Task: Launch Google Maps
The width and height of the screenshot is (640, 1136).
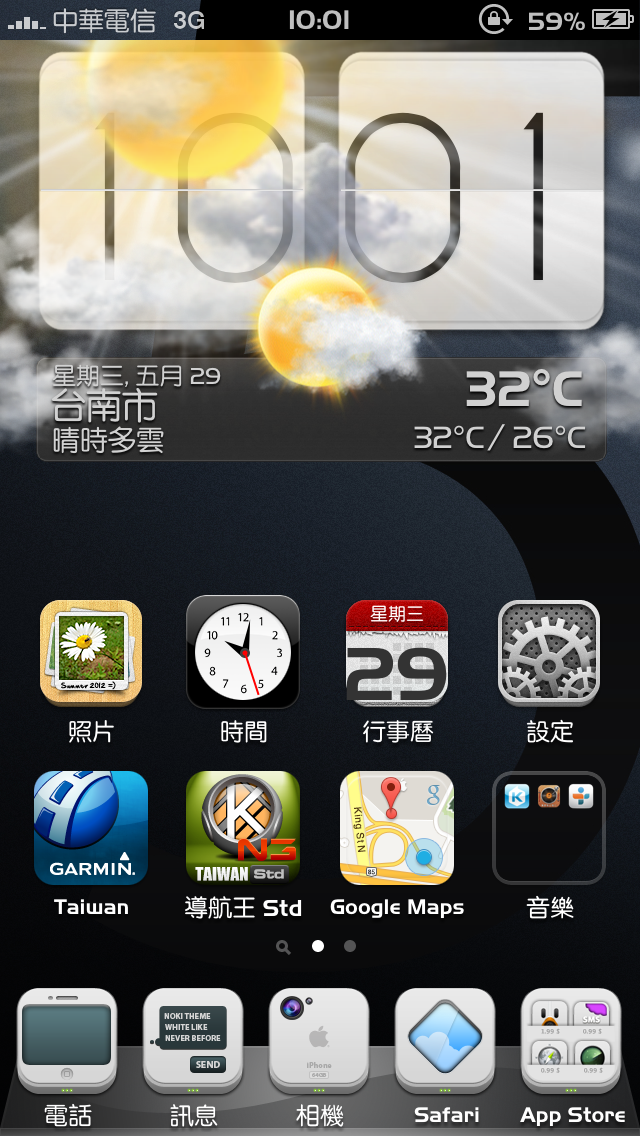Action: tap(397, 828)
